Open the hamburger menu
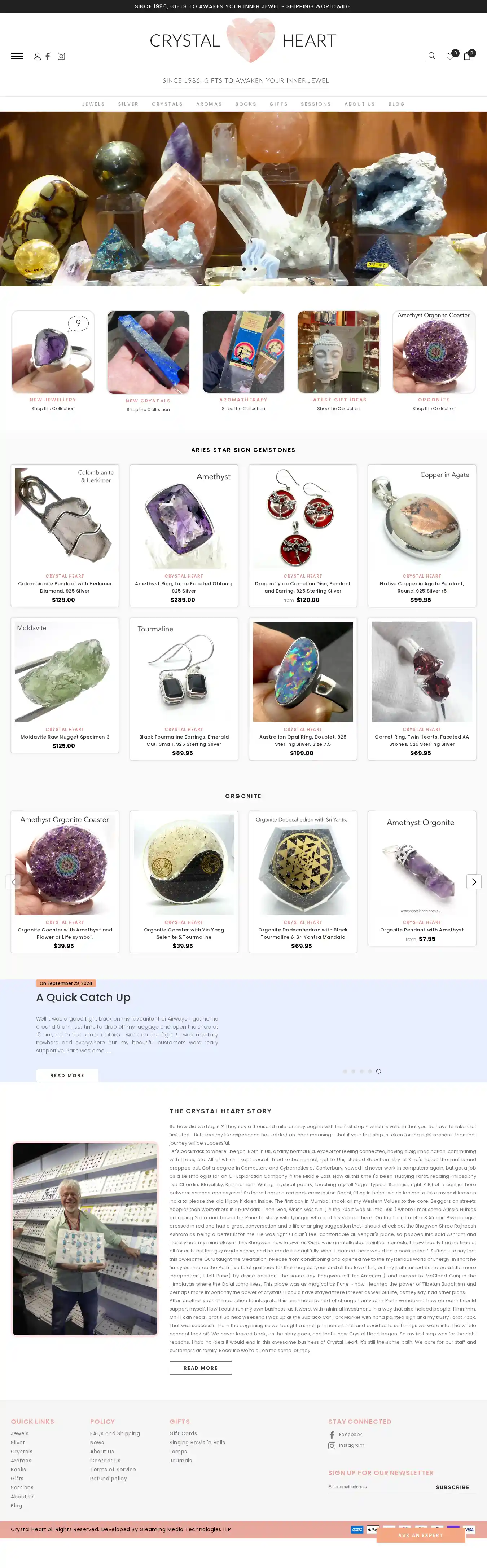 pos(17,56)
